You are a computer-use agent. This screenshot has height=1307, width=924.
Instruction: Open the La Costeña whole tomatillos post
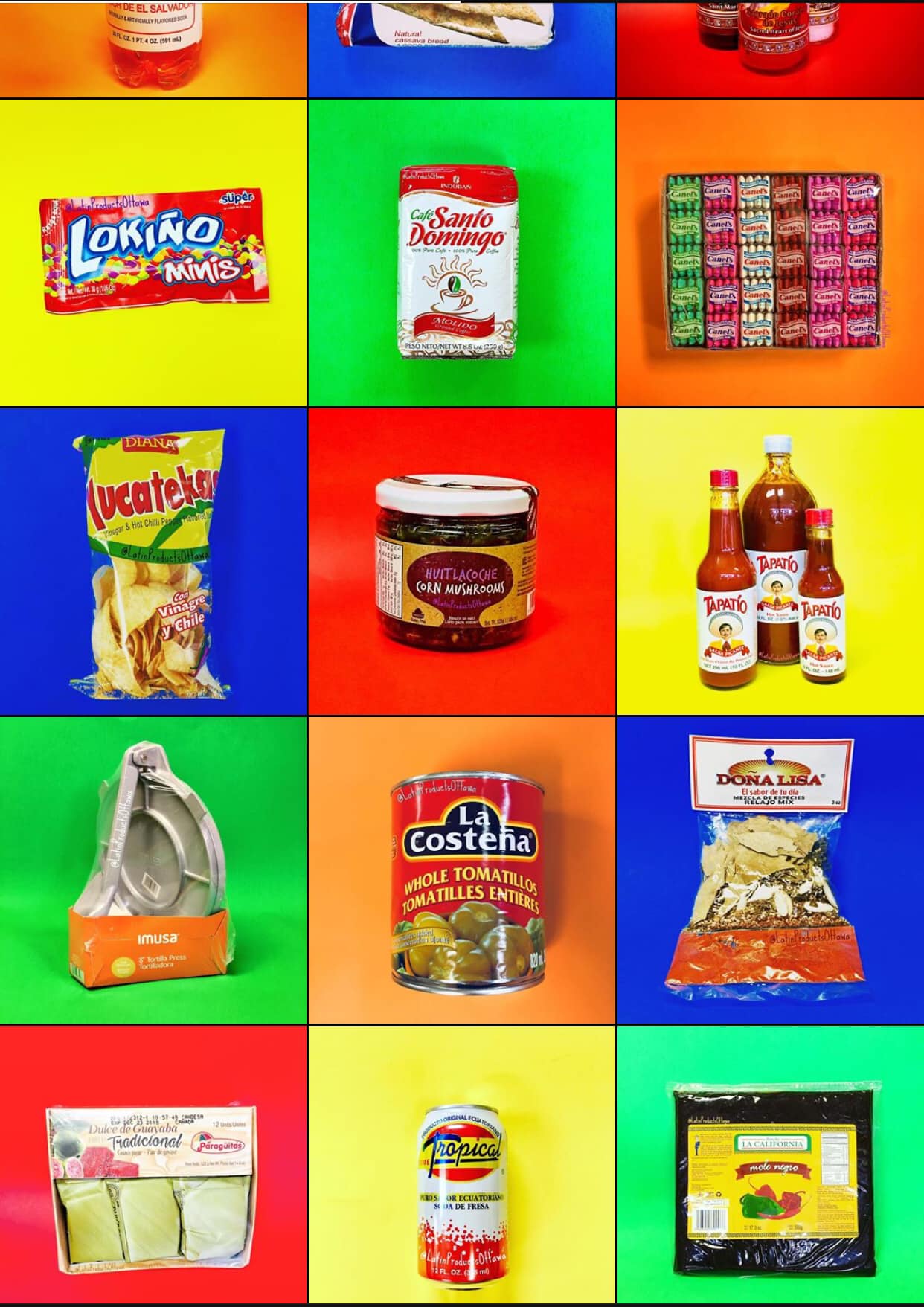click(x=461, y=870)
